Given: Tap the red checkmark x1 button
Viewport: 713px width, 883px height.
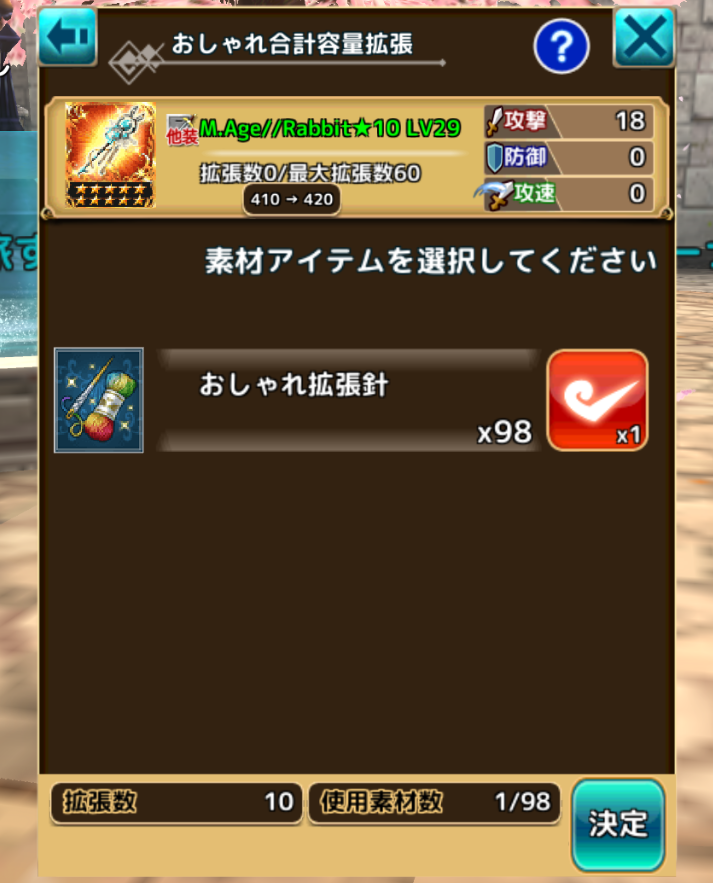Looking at the screenshot, I should click(598, 400).
